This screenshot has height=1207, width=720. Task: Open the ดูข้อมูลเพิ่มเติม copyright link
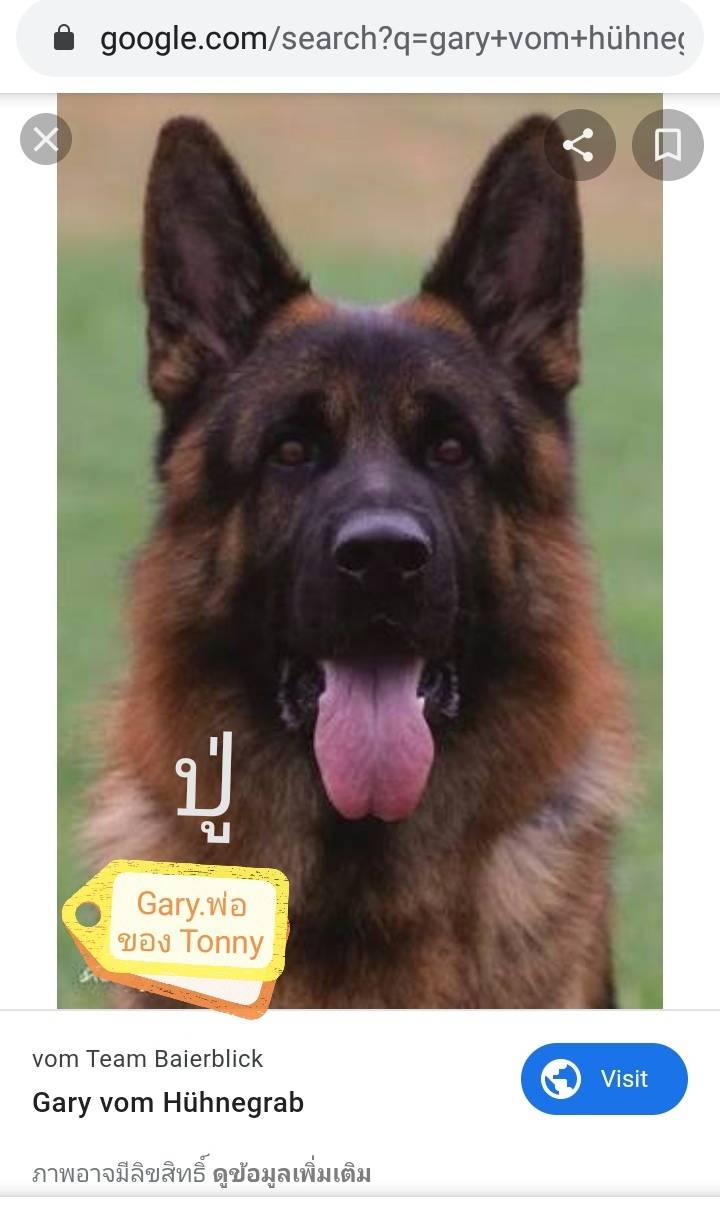[x=292, y=1173]
